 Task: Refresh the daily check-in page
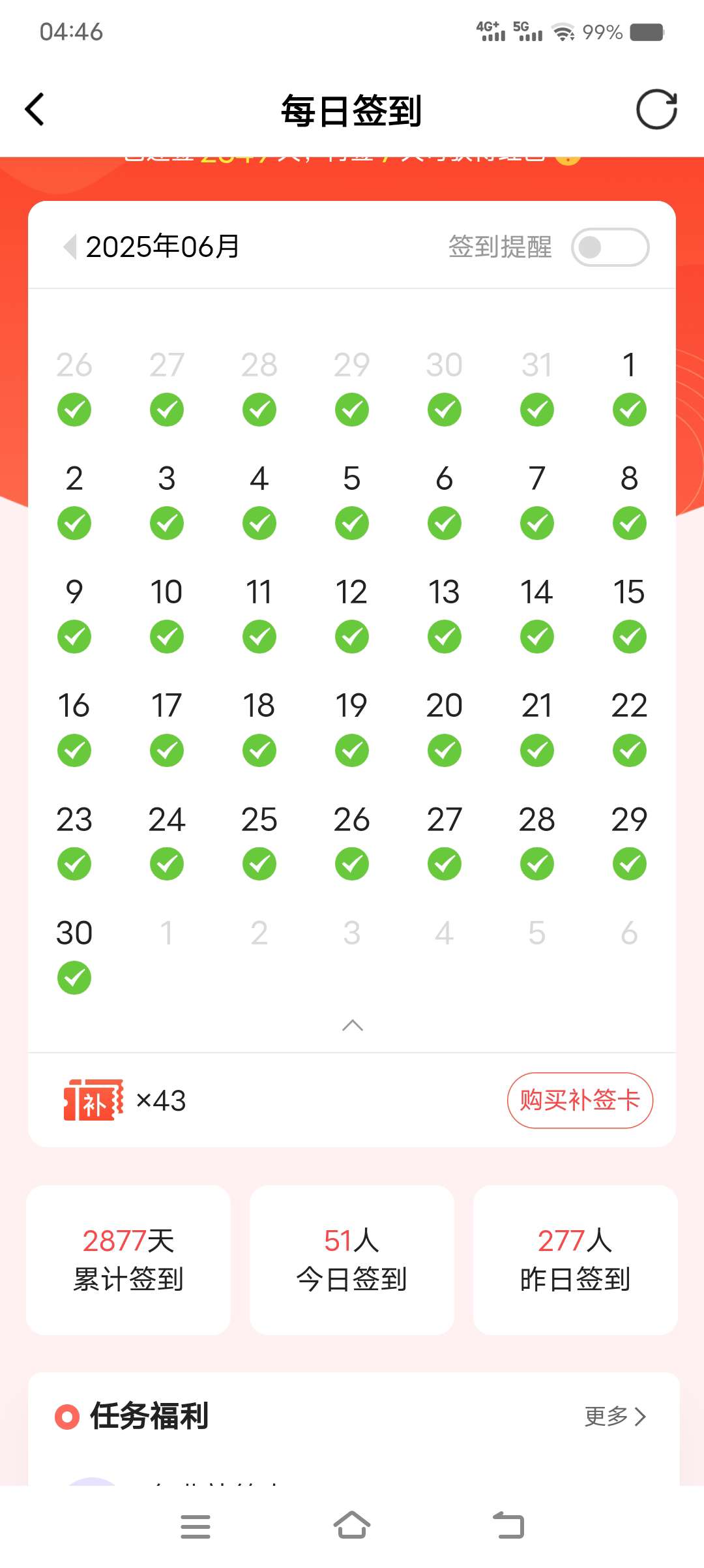(656, 110)
